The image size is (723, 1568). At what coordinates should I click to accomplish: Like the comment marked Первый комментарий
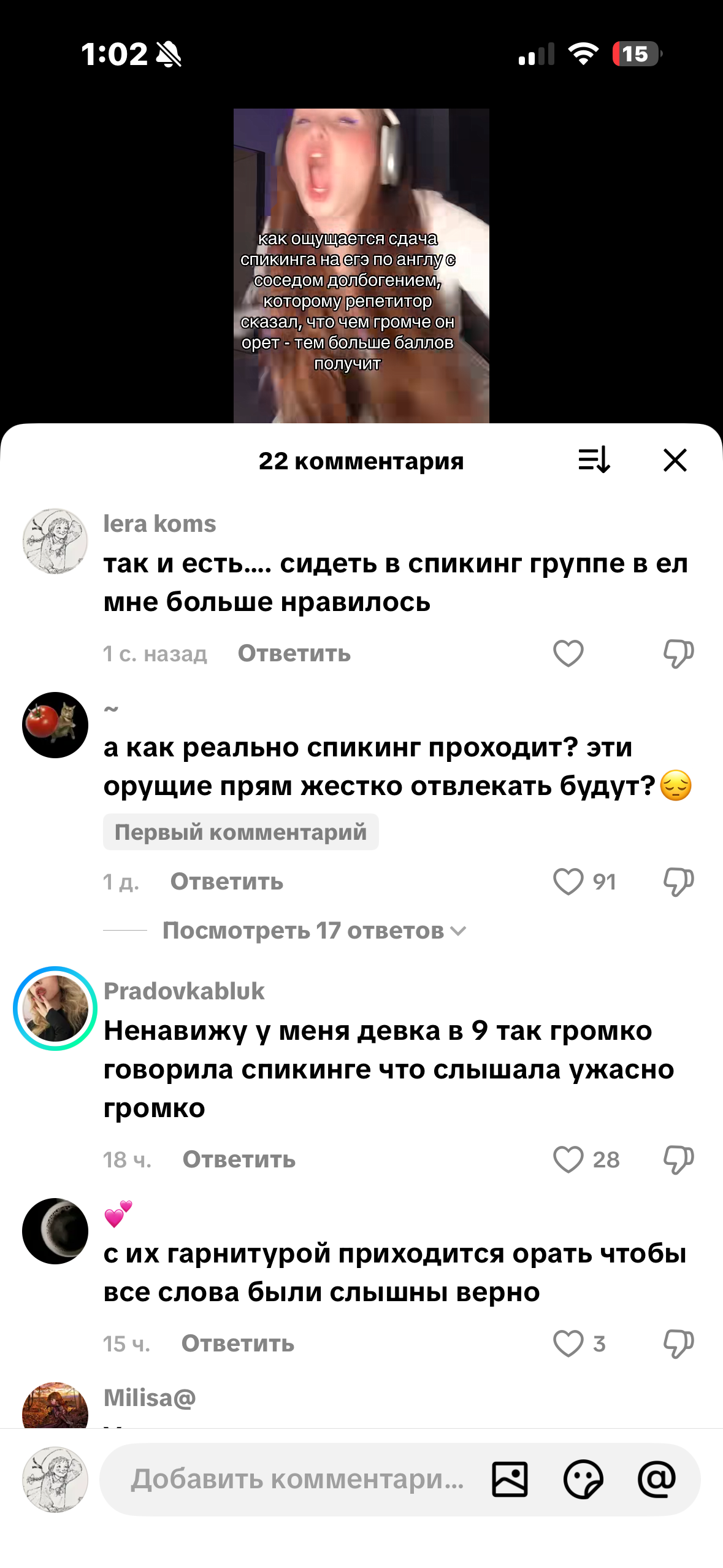[568, 882]
